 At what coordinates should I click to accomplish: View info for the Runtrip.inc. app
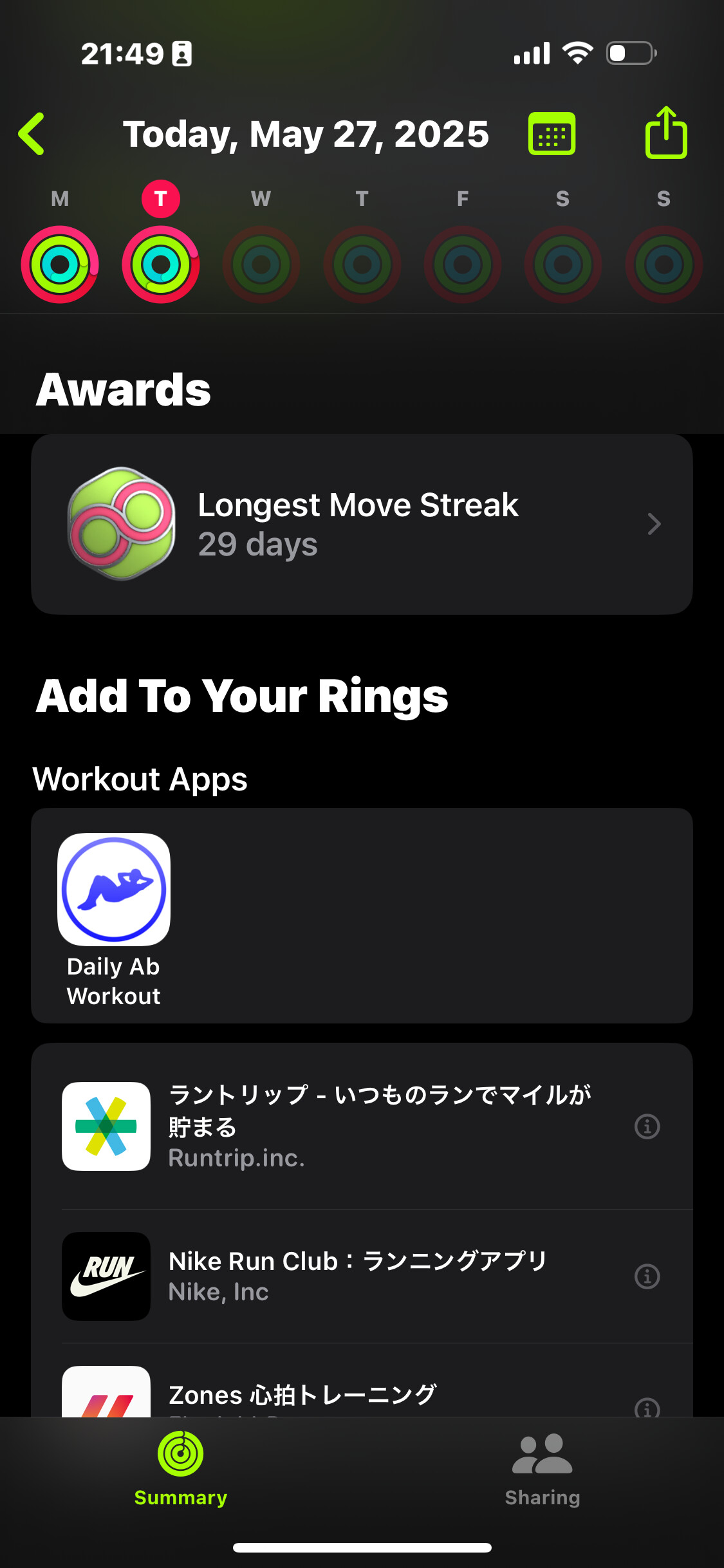(x=647, y=1126)
